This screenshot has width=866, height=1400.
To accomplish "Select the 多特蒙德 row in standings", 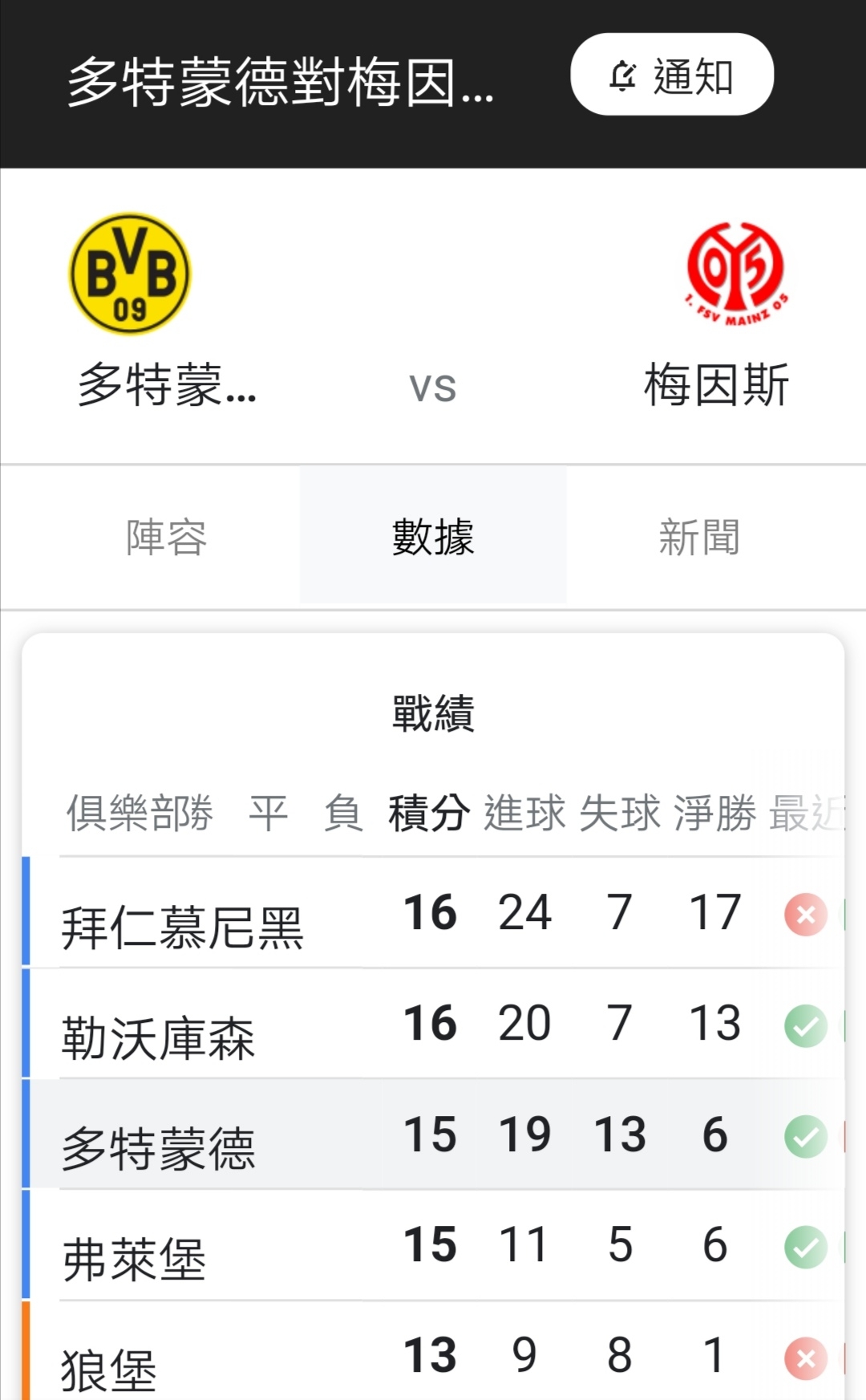I will pos(433,1134).
